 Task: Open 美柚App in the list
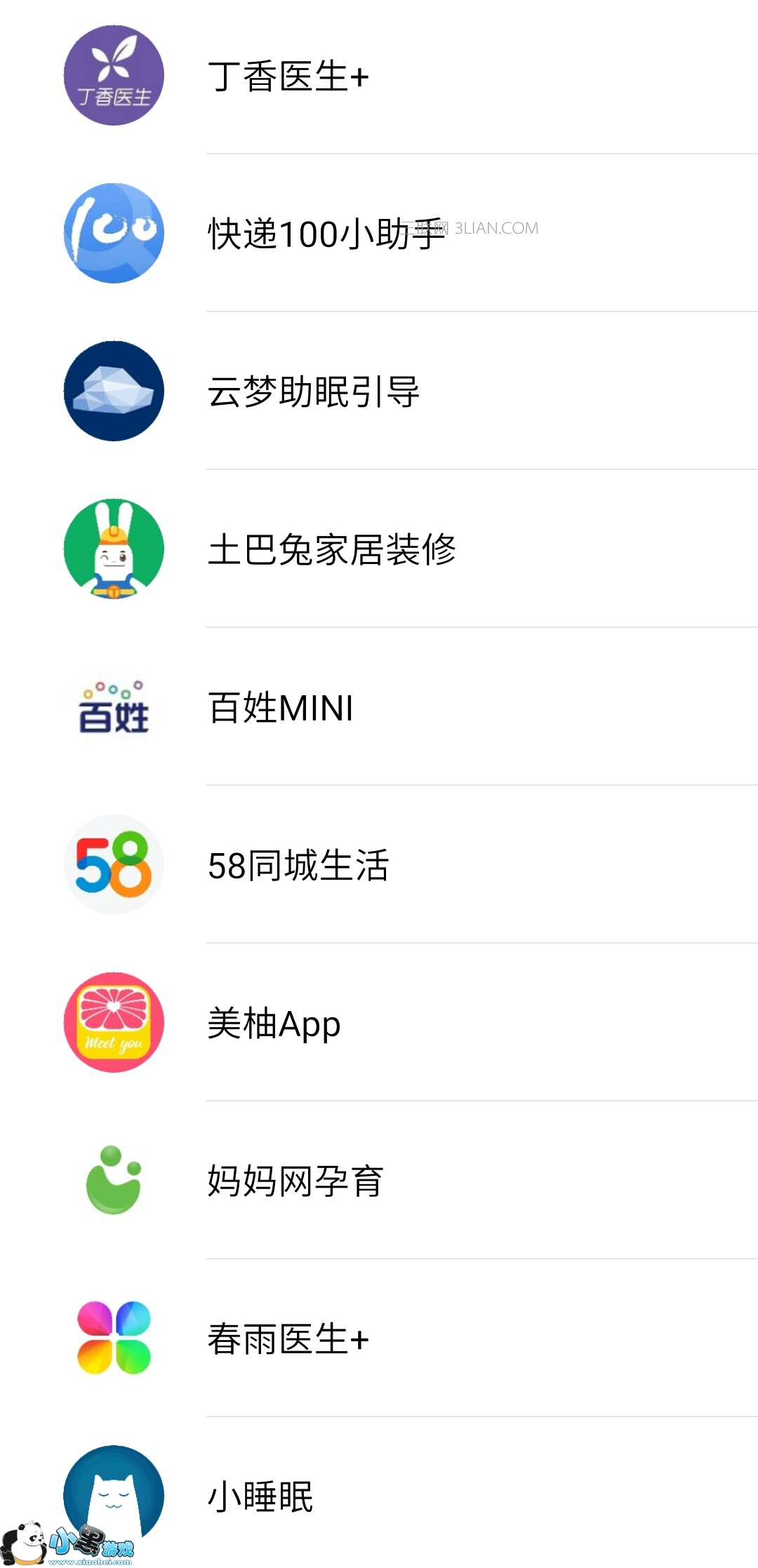274,1023
